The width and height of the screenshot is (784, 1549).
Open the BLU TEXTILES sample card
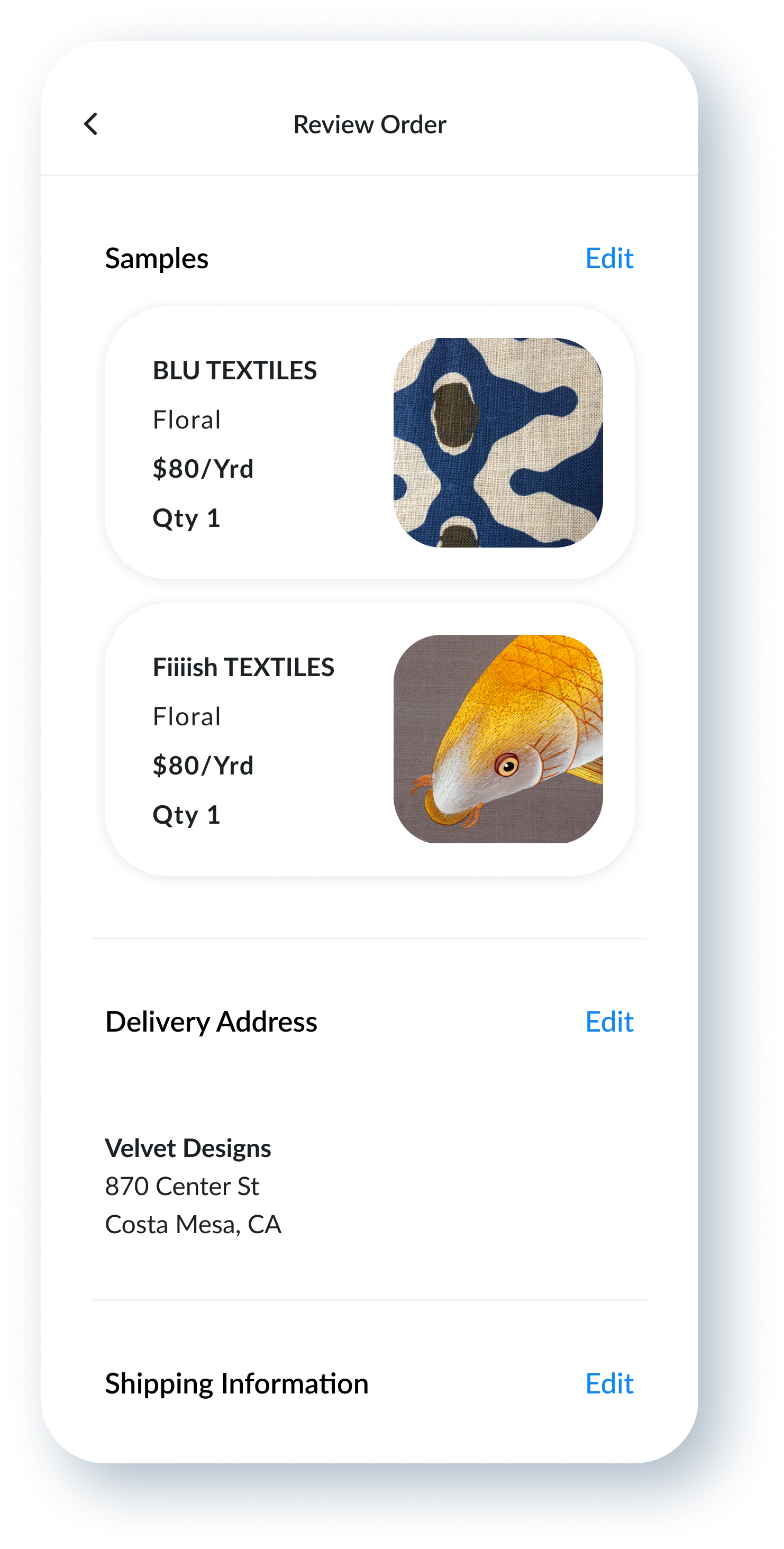coord(369,443)
